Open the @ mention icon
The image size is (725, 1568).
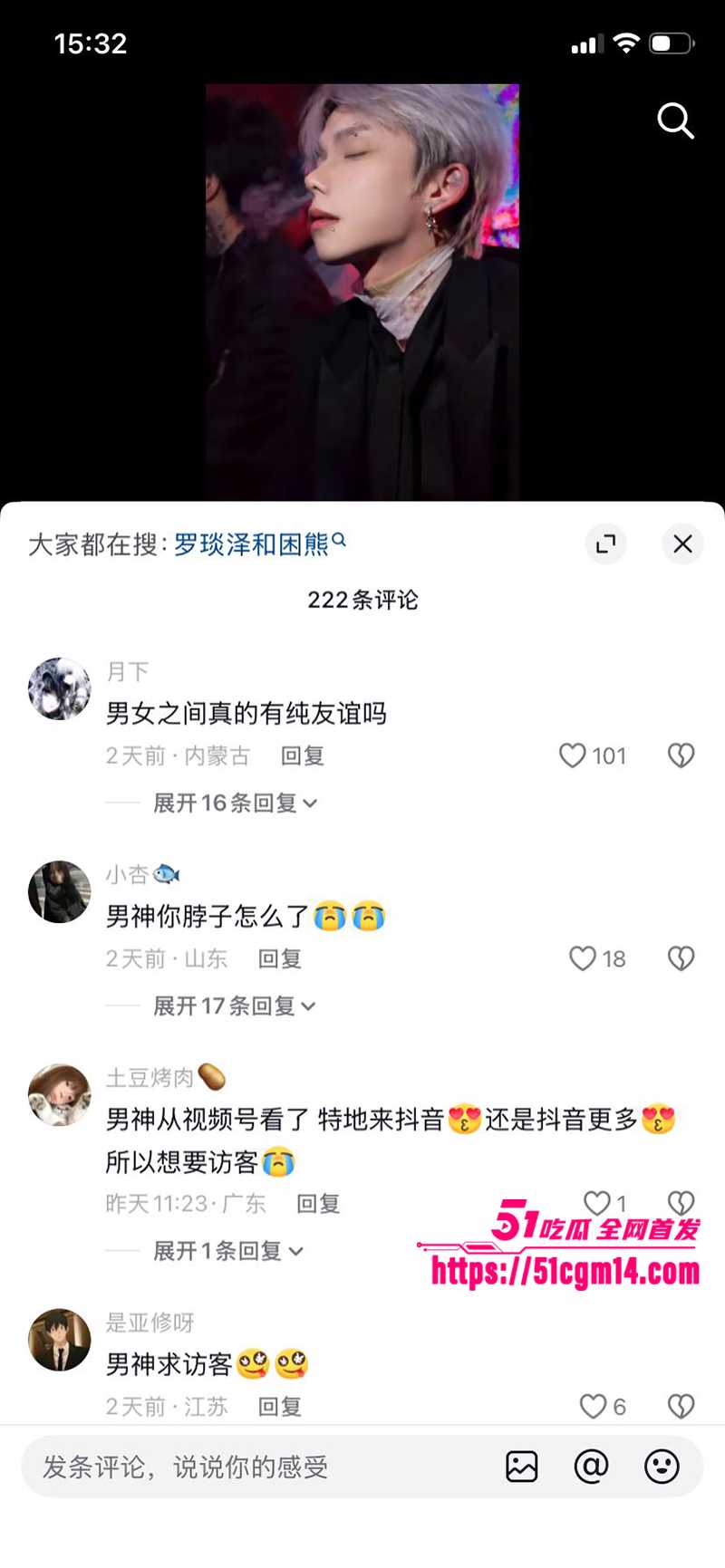[592, 1466]
